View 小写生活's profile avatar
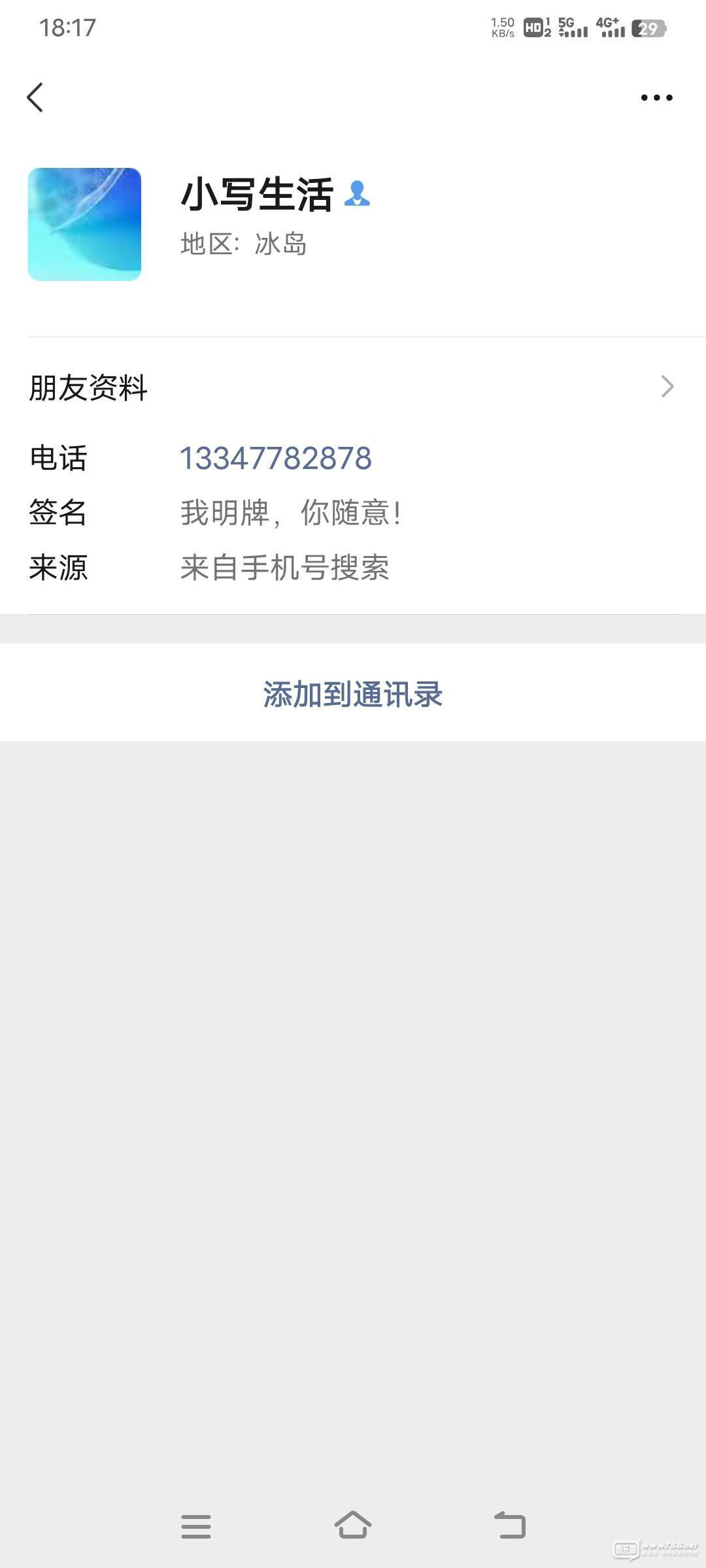 tap(84, 224)
